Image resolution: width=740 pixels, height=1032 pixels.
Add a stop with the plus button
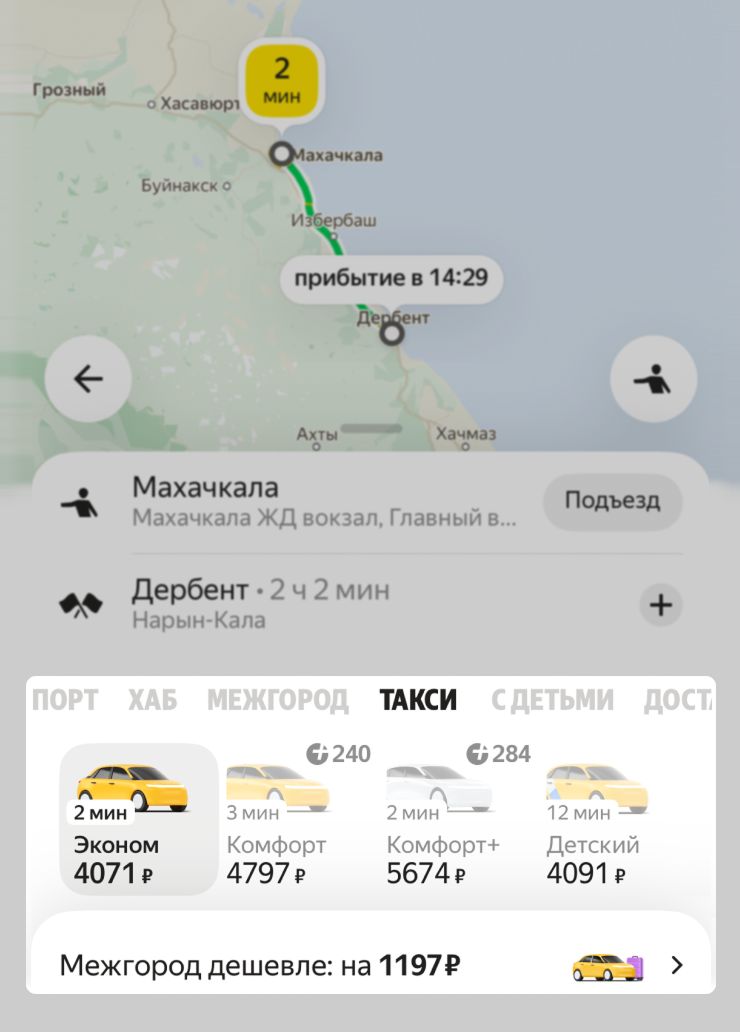coord(661,605)
